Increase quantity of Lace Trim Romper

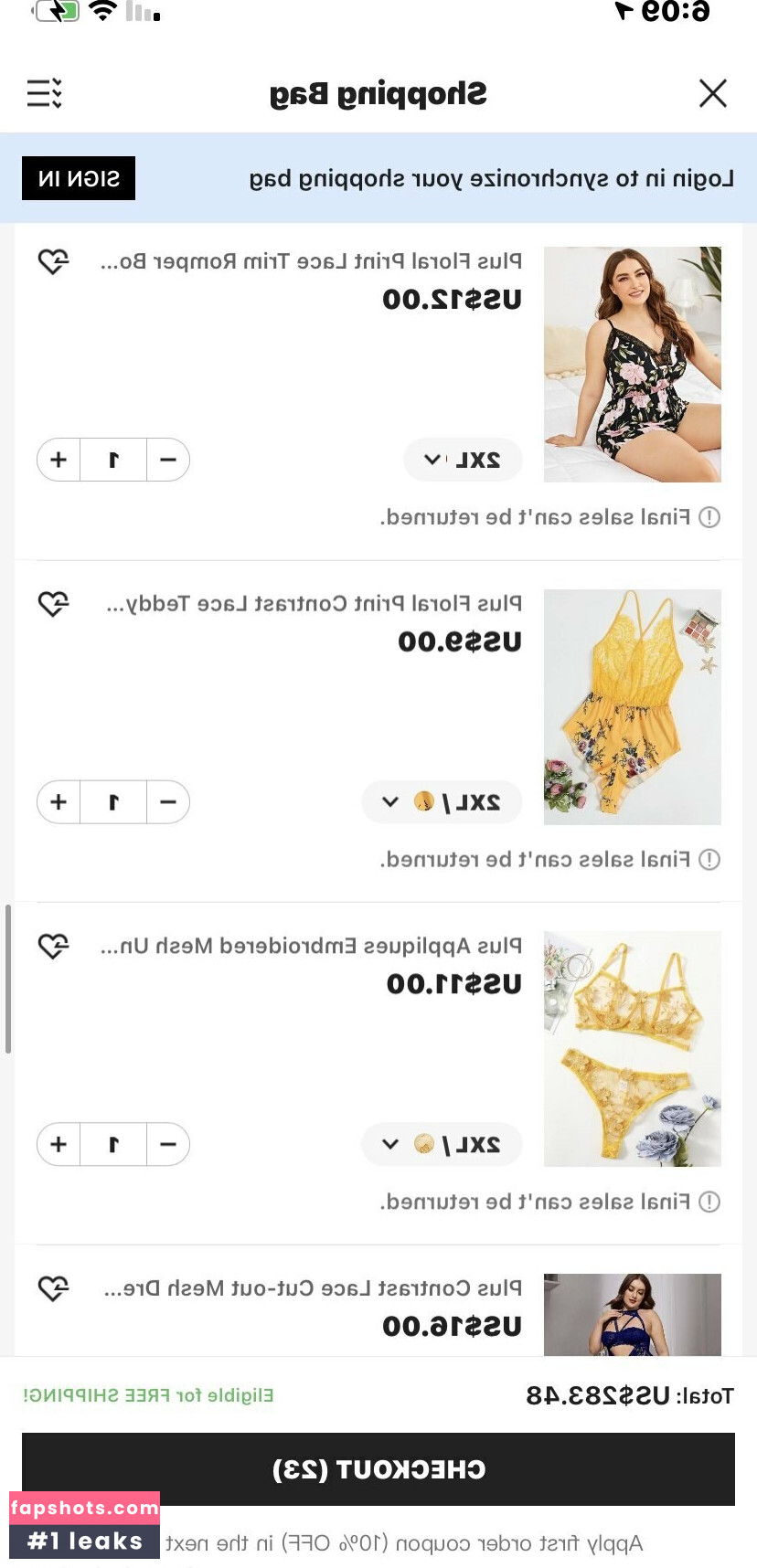tap(59, 460)
